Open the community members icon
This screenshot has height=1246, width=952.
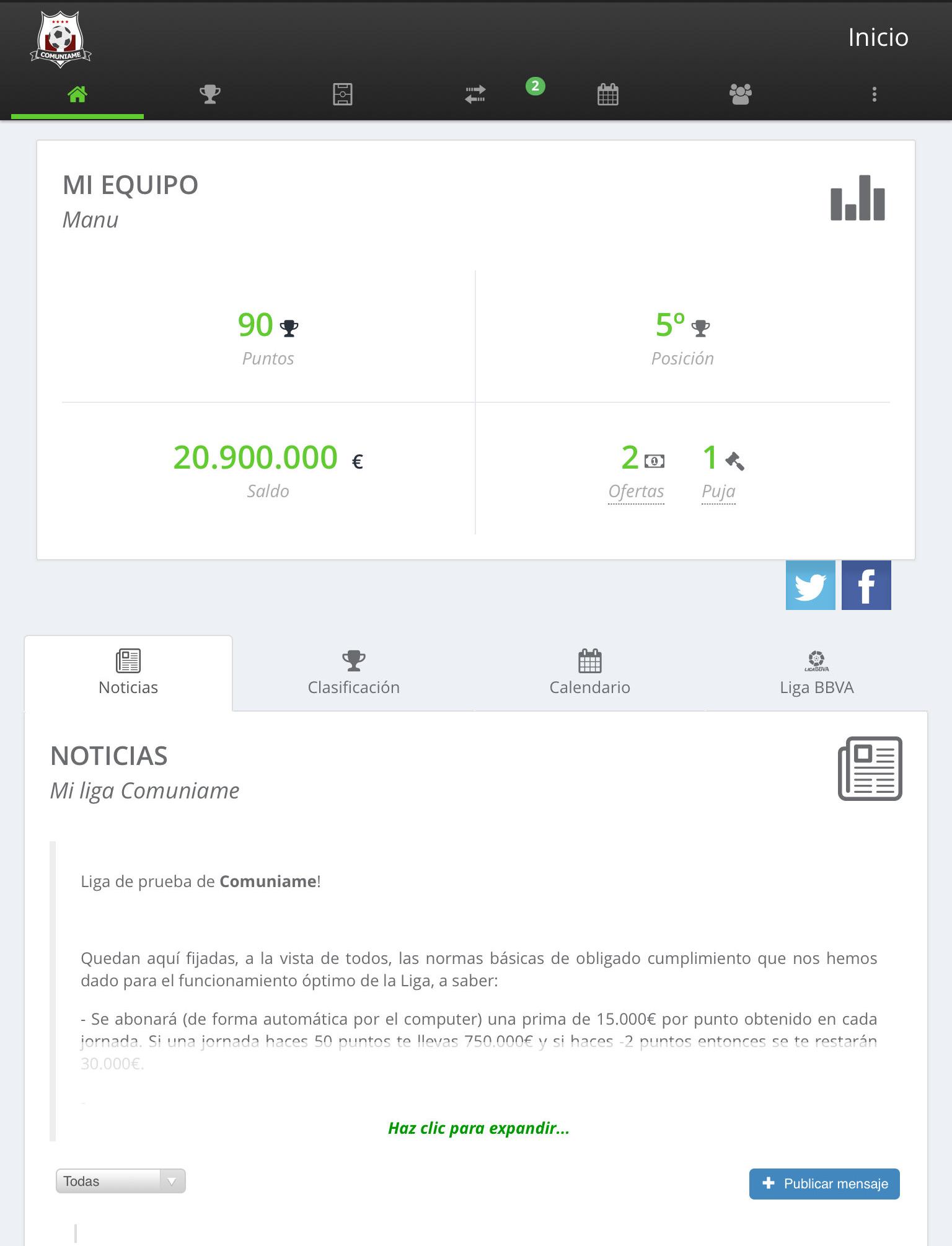[741, 94]
